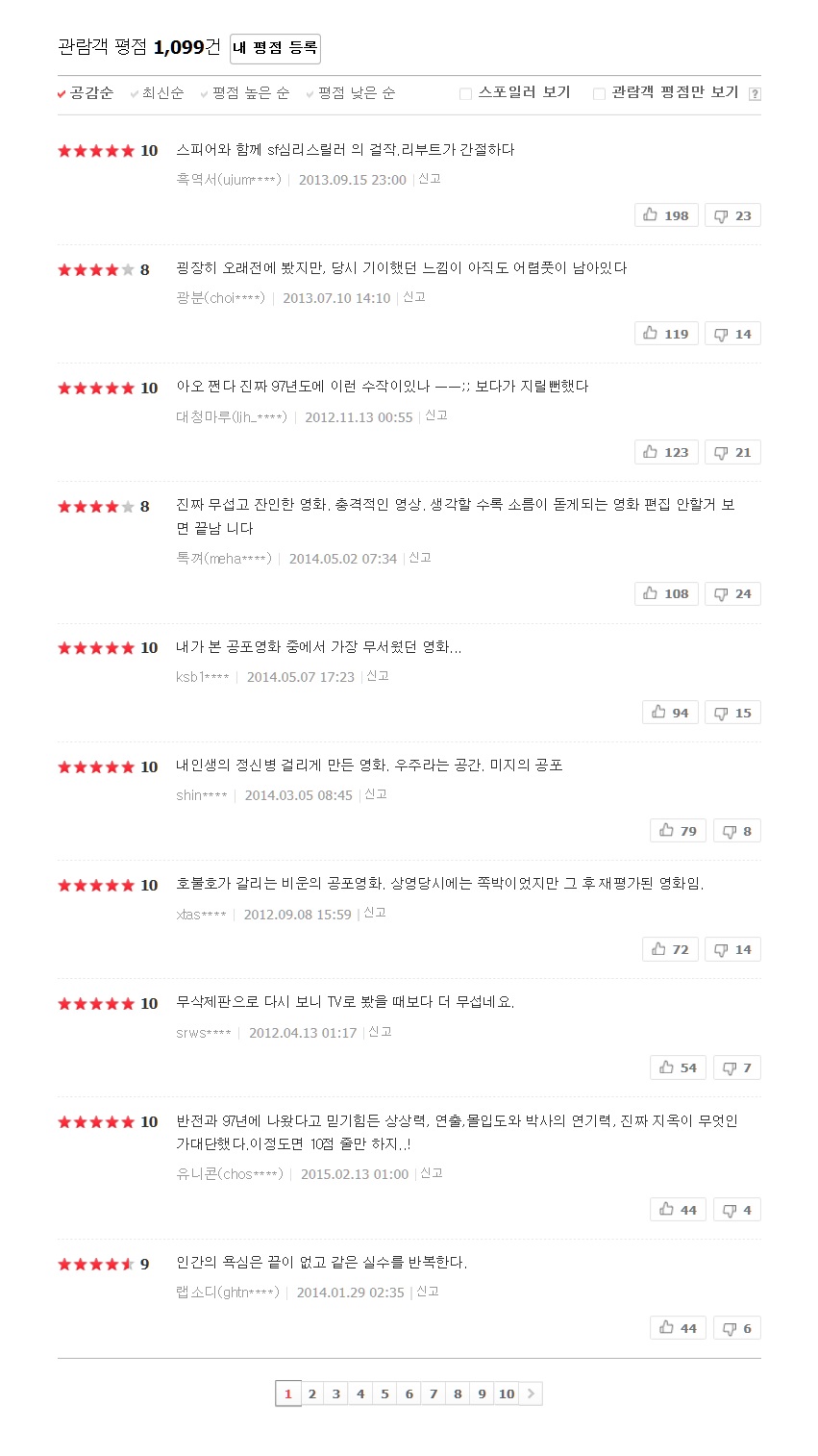Tap the 내 평점 등록 button
The width and height of the screenshot is (818, 1456).
(x=275, y=48)
